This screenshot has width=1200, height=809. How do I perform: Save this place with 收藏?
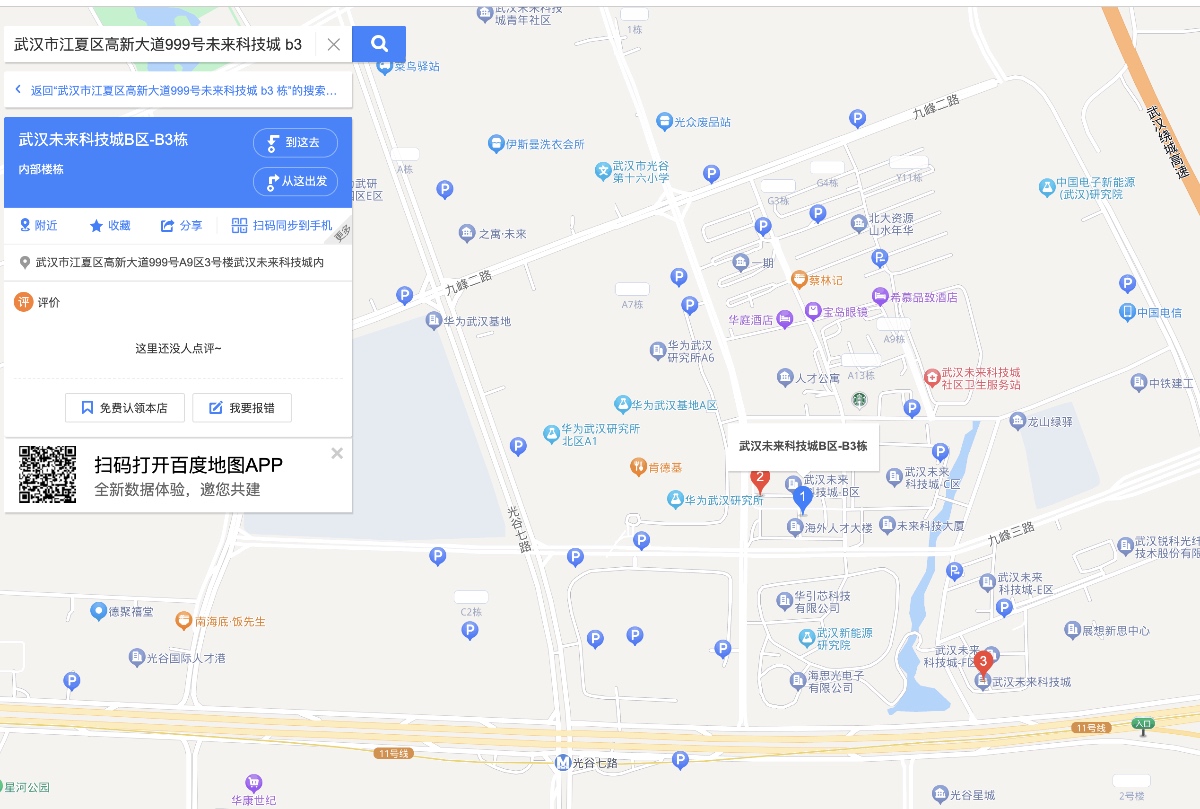(110, 226)
